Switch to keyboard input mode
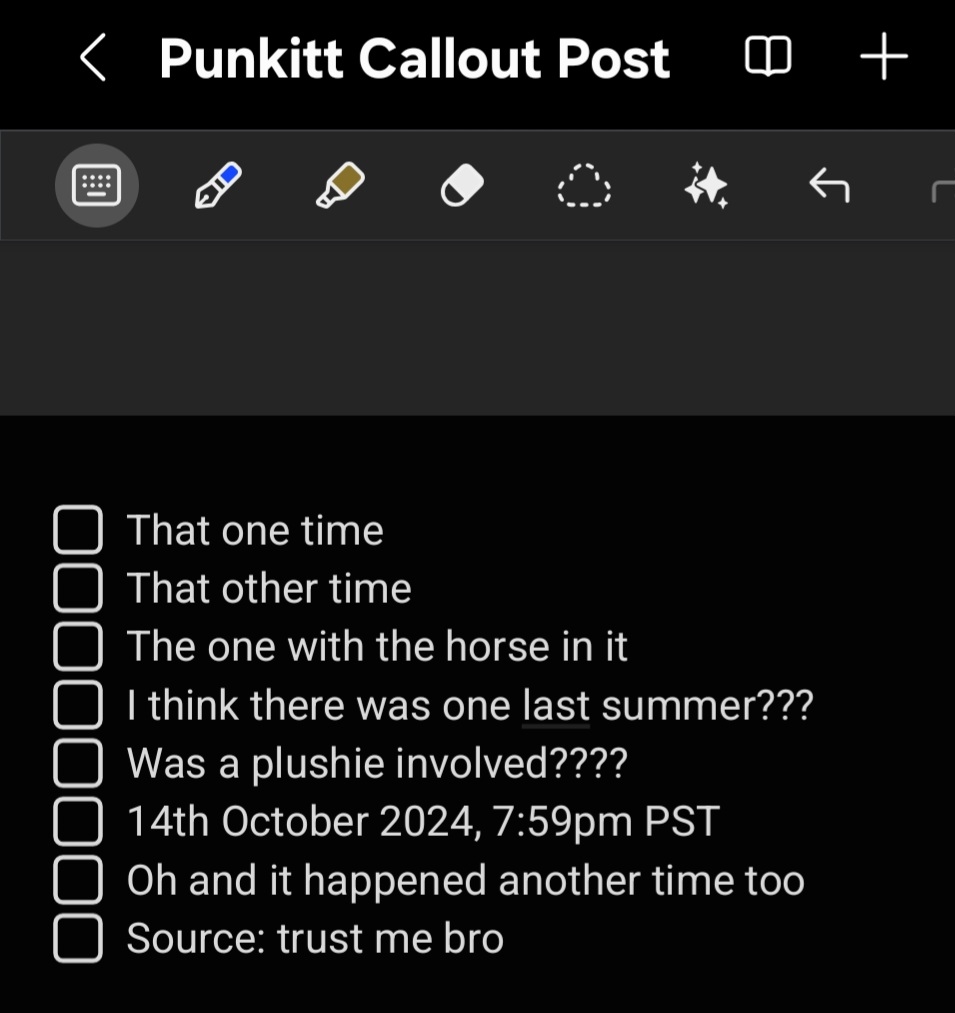955x1013 pixels. point(97,186)
